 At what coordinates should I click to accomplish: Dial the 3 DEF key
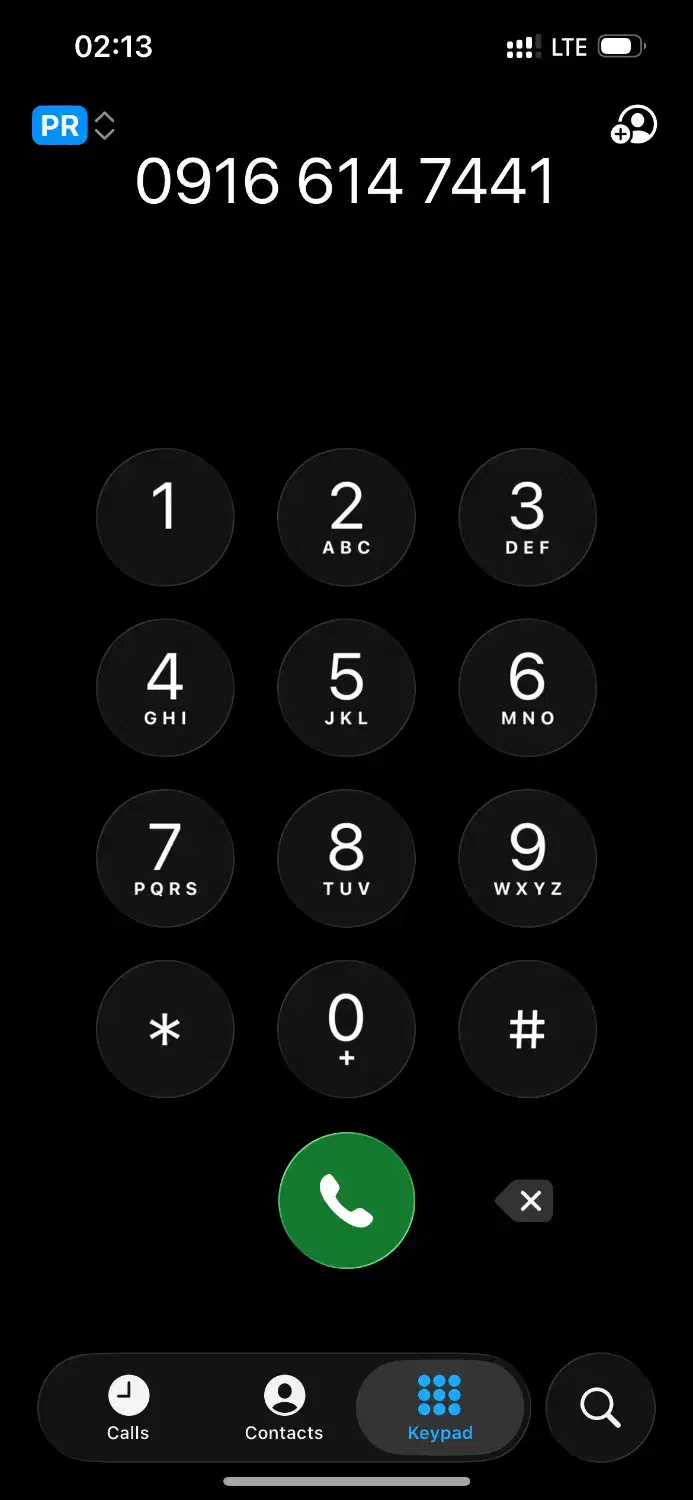pos(527,517)
